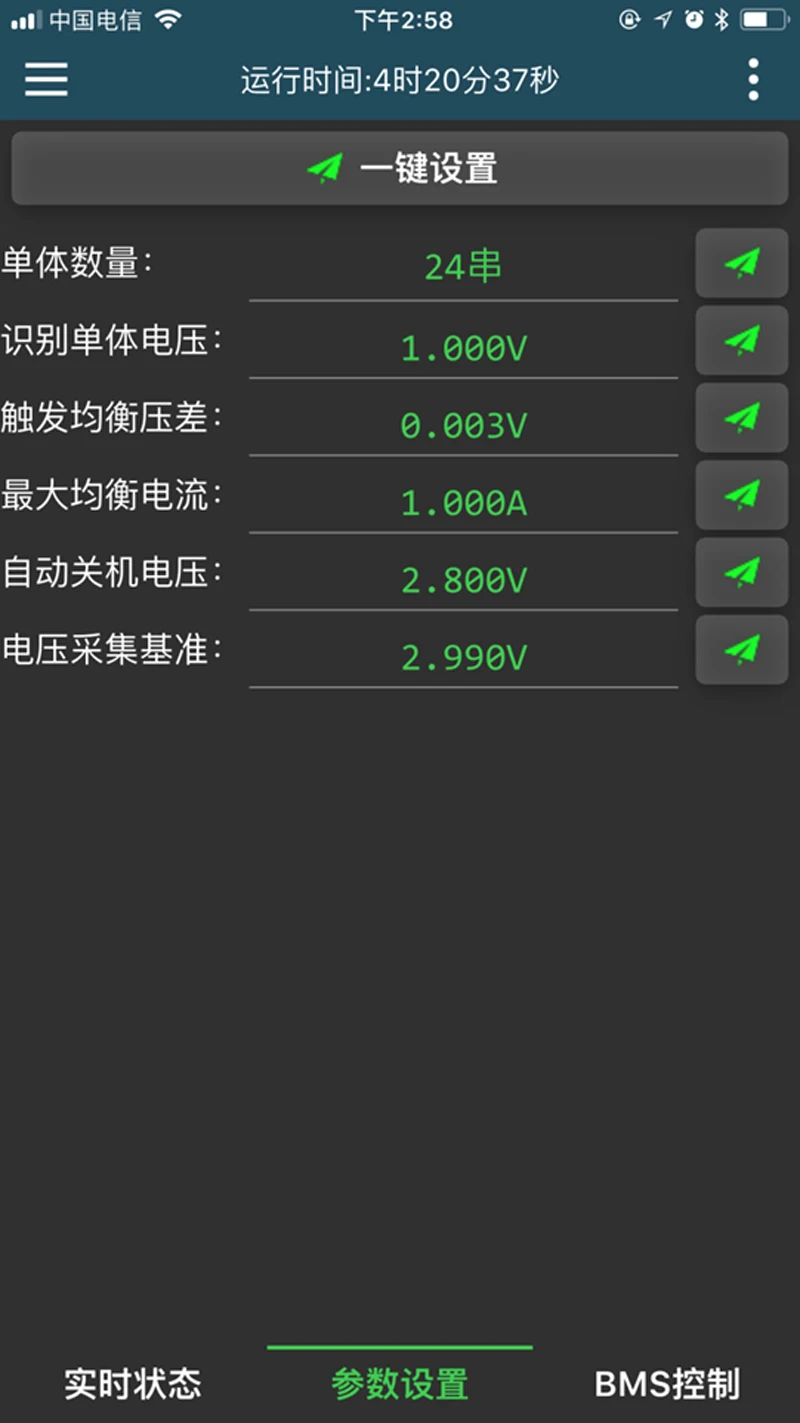Select the 参数设置 tab
800x1423 pixels.
(x=400, y=1384)
